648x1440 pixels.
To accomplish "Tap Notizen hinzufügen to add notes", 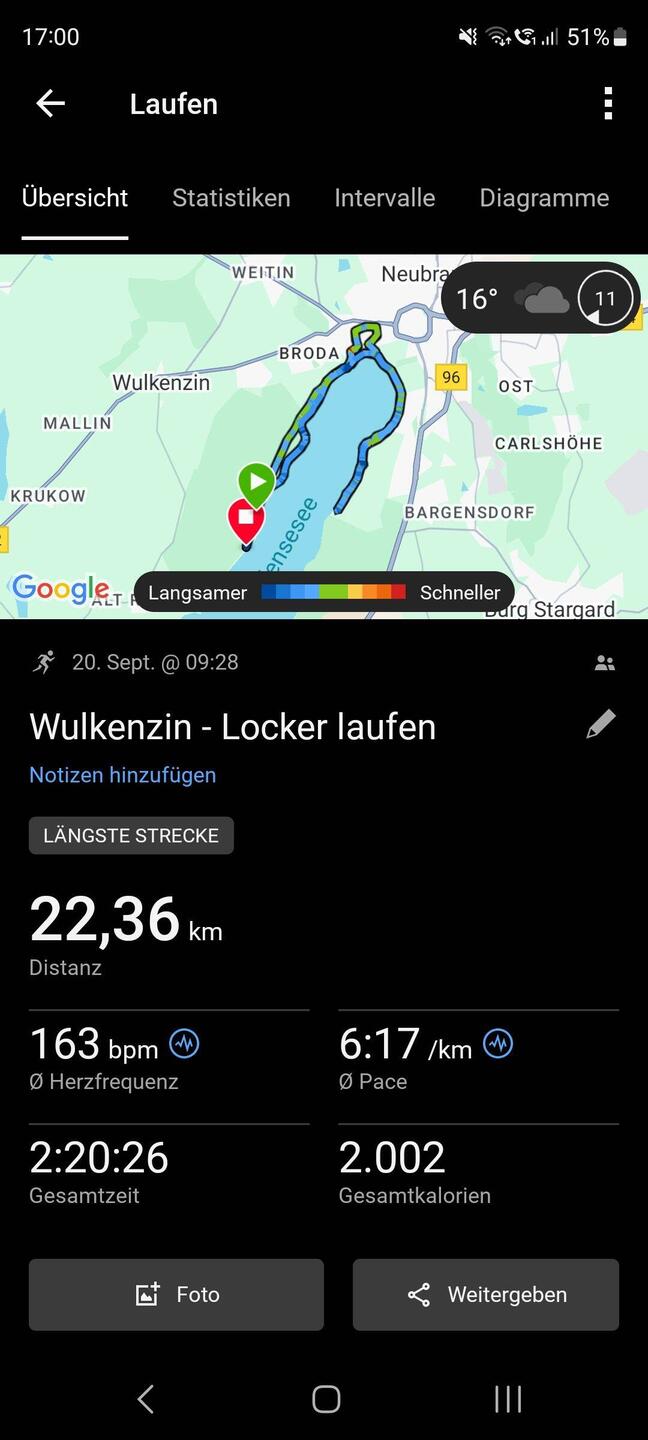I will 122,775.
